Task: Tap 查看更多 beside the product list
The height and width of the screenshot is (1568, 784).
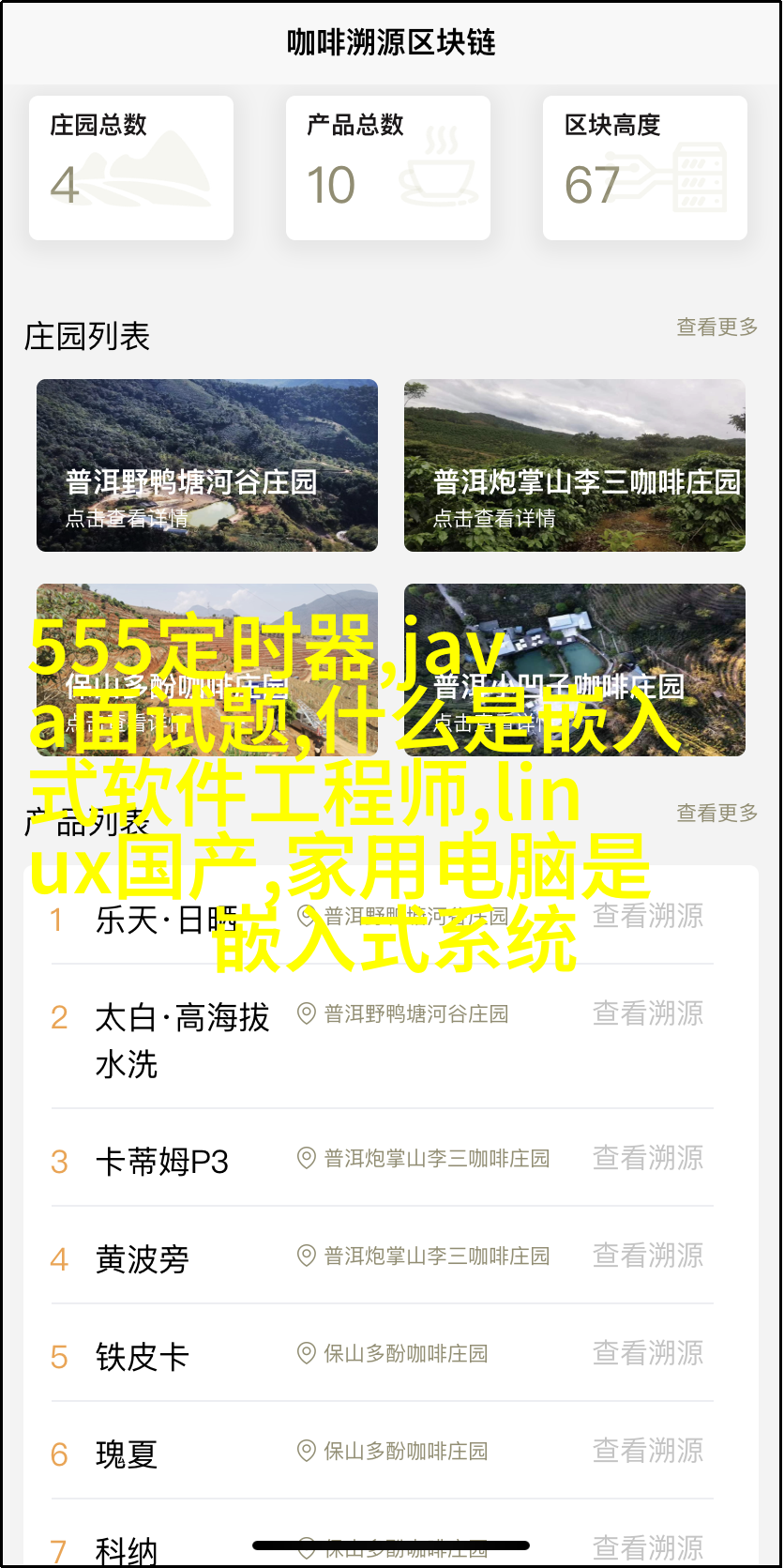Action: click(717, 814)
